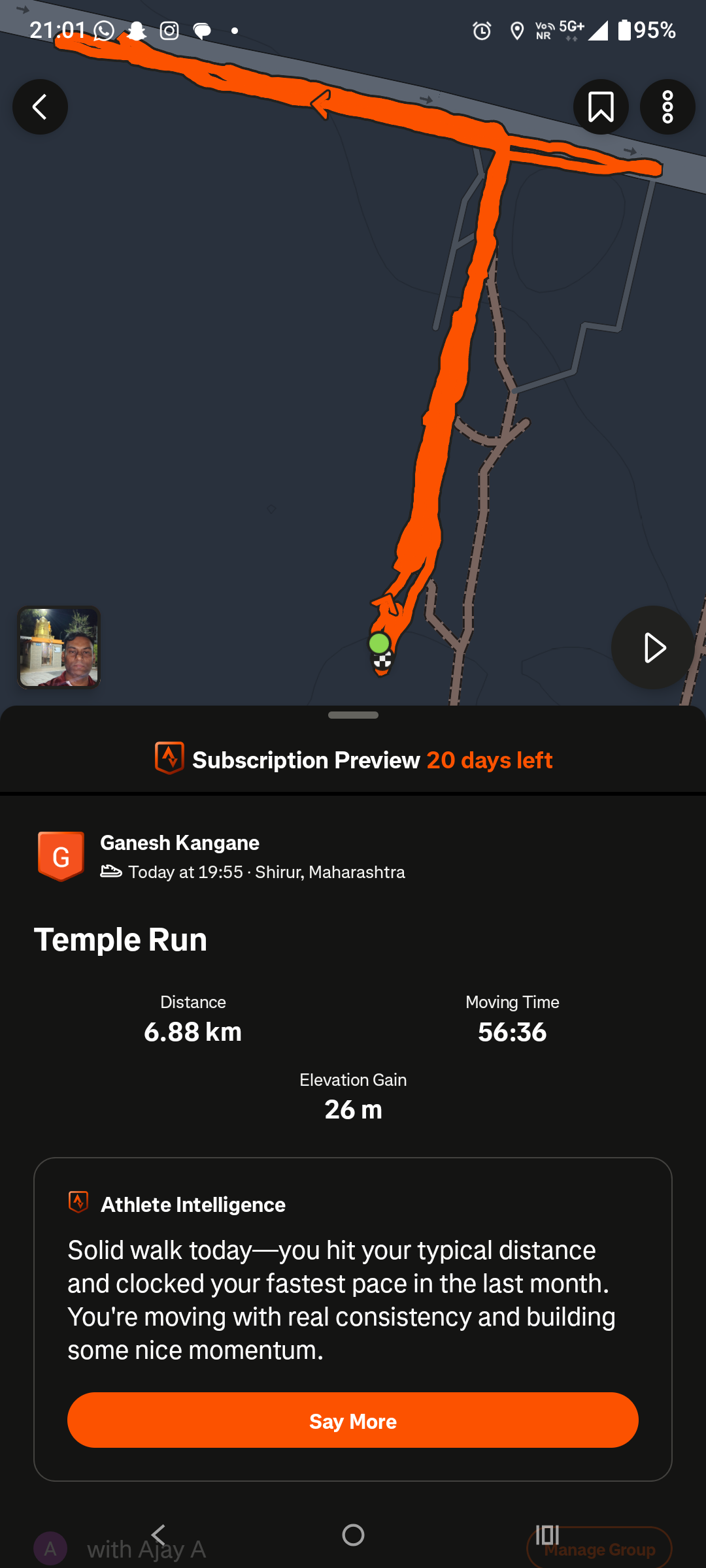Screen dimensions: 706x1568
Task: View the Subscription Preview banner
Action: 353,760
